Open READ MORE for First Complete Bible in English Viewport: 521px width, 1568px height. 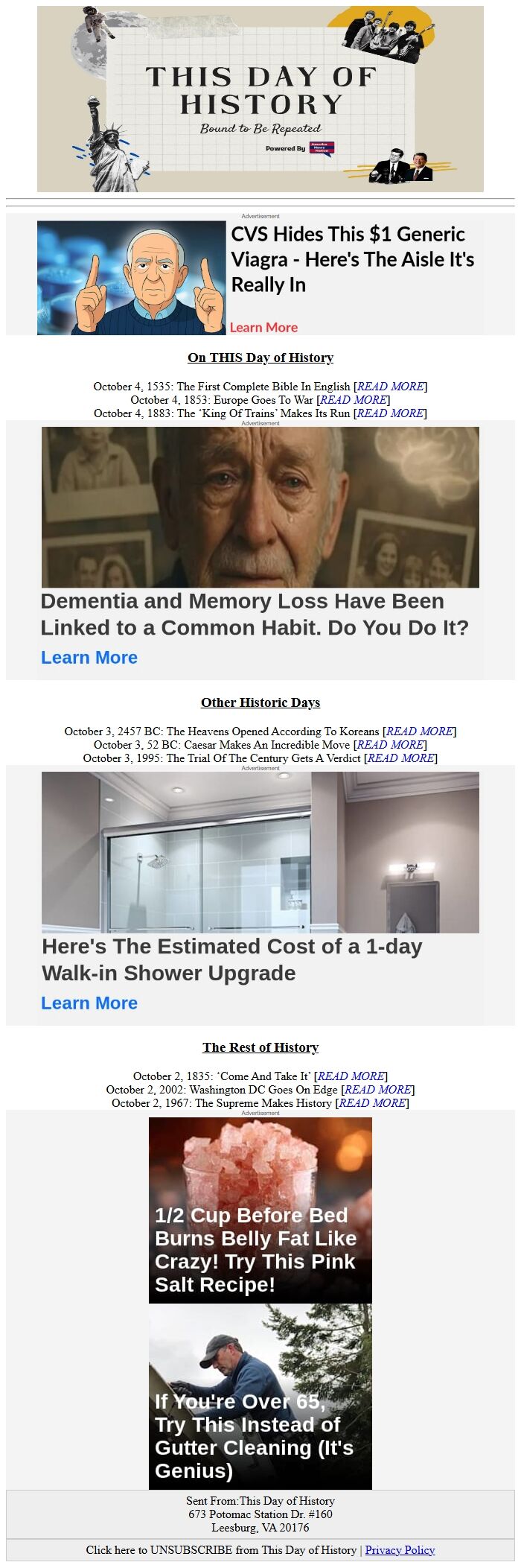click(391, 386)
